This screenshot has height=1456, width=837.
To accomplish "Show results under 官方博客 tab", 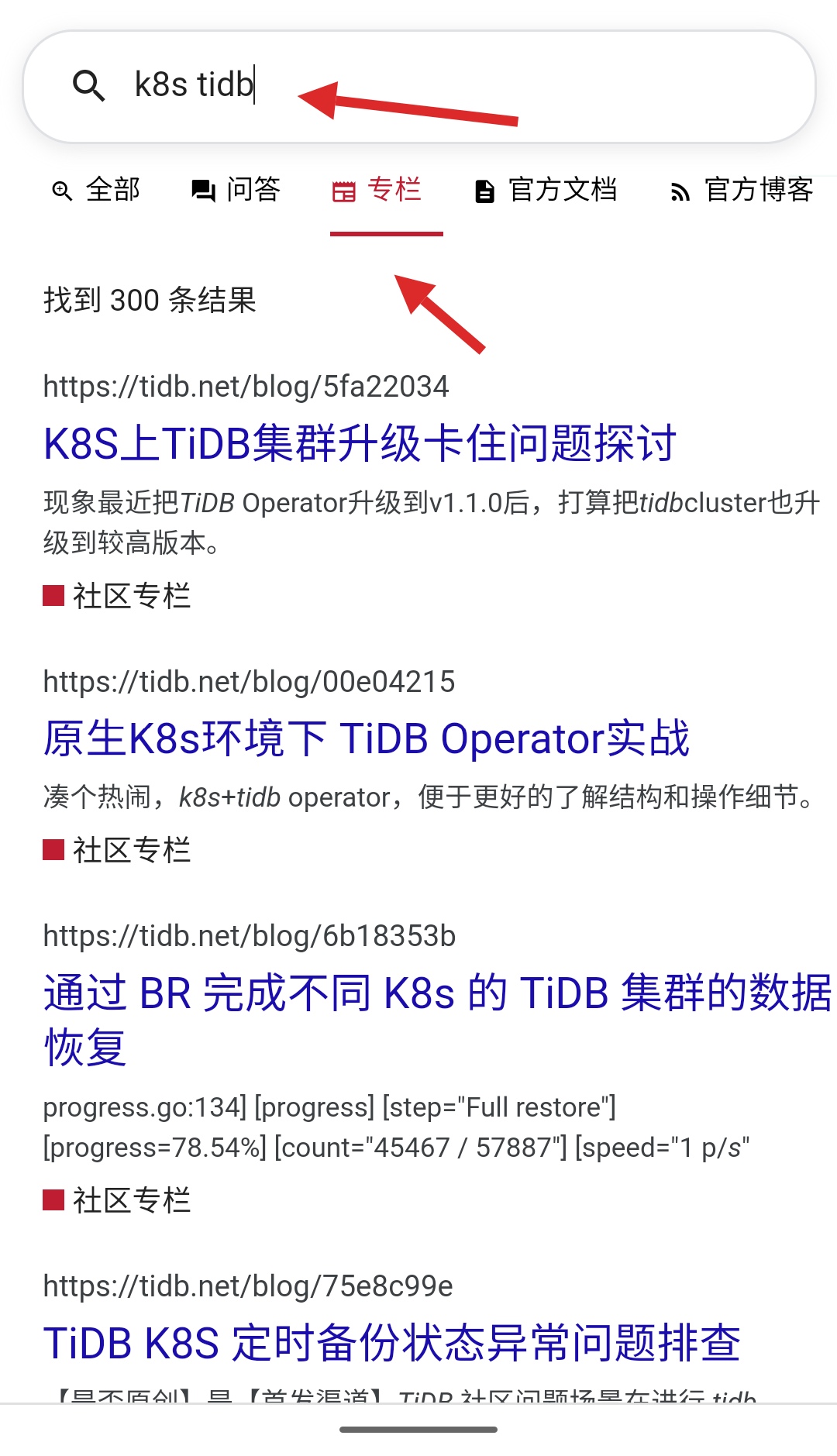I will [x=742, y=190].
